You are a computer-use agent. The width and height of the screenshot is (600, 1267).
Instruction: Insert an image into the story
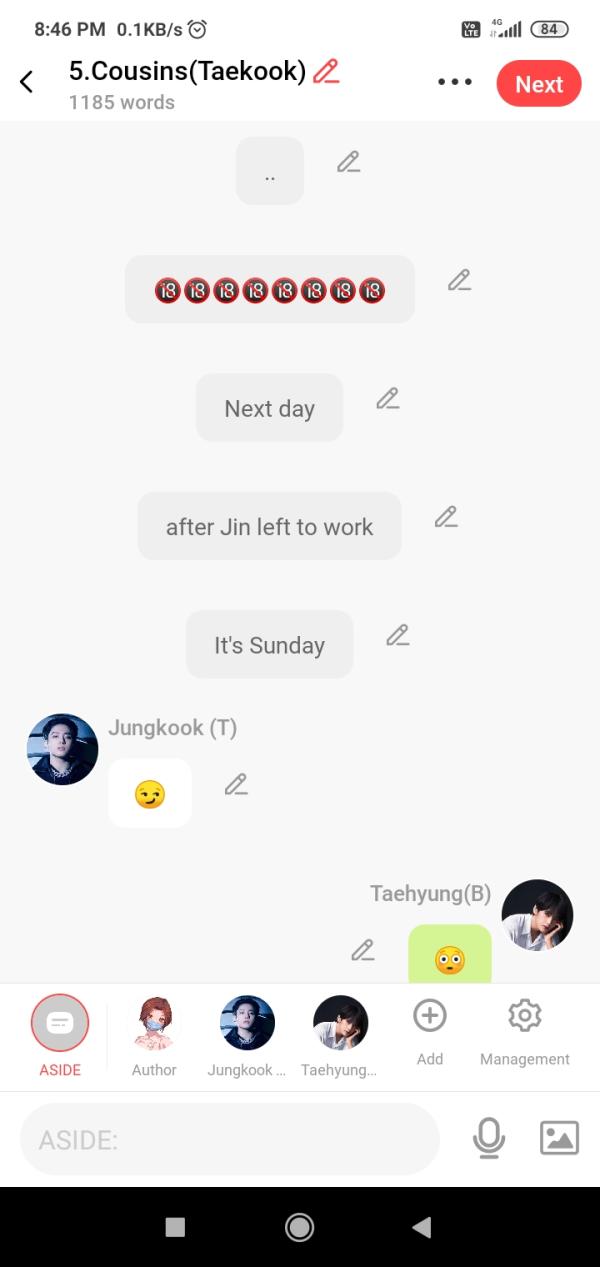click(559, 1138)
